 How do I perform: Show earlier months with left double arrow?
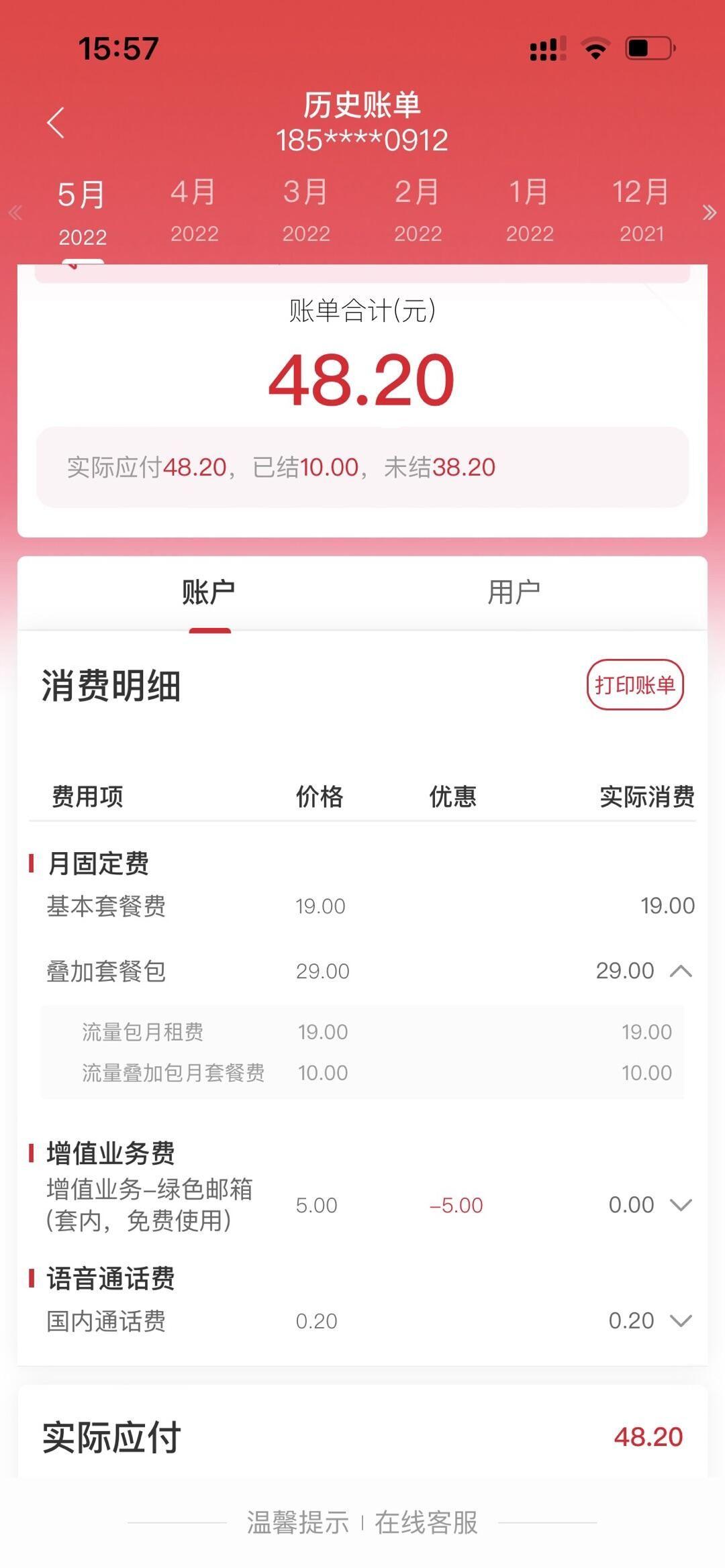(15, 213)
